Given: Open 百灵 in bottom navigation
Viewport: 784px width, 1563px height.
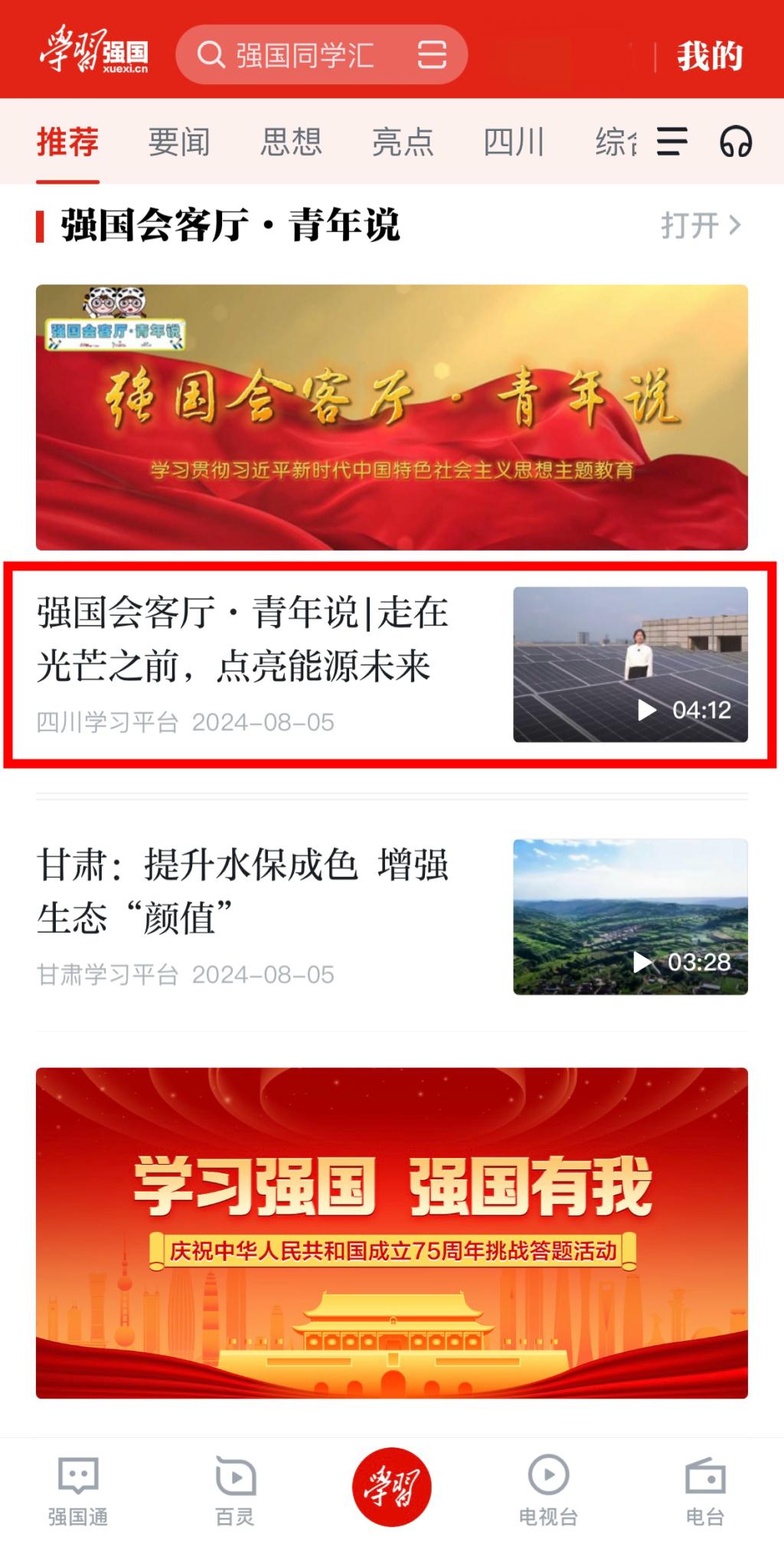Looking at the screenshot, I should 235,1491.
